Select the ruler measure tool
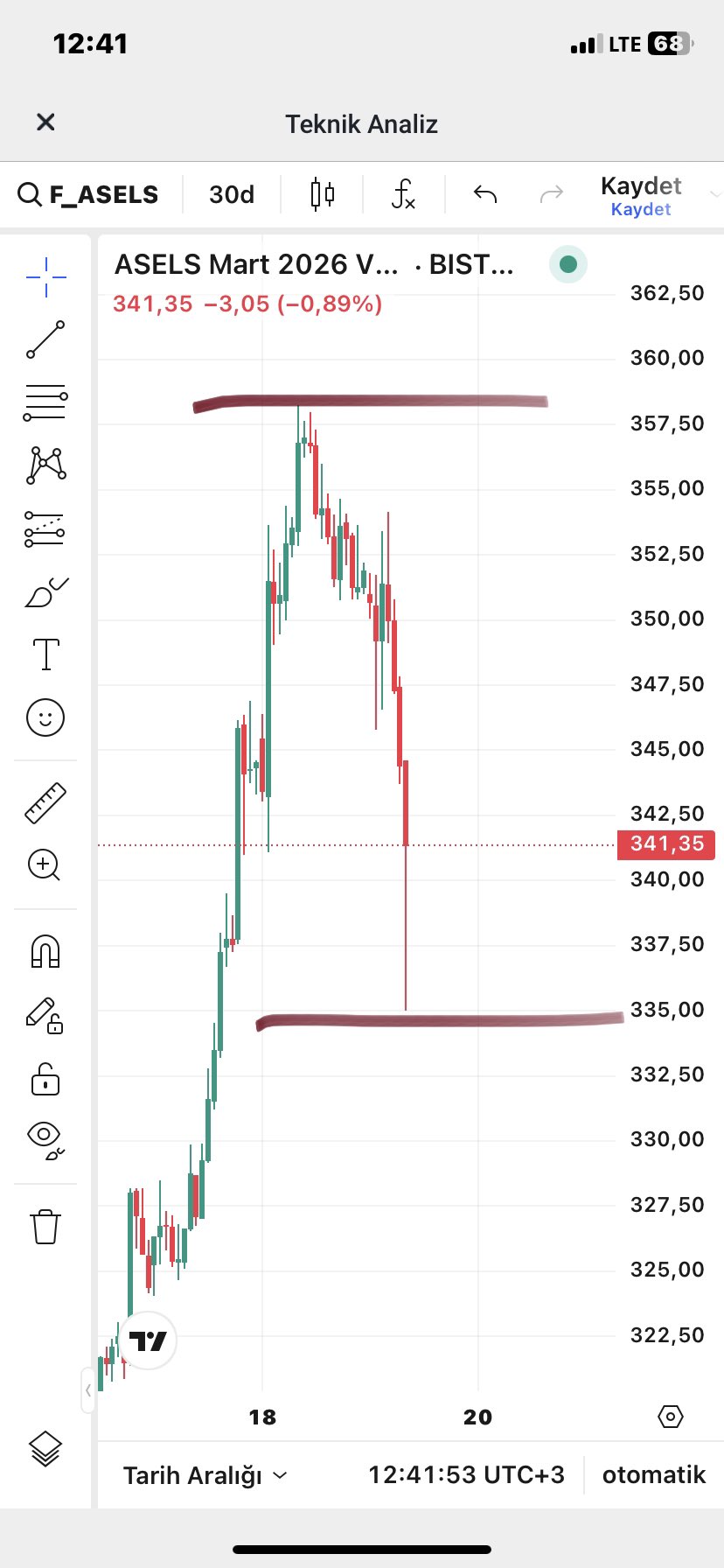 coord(45,802)
